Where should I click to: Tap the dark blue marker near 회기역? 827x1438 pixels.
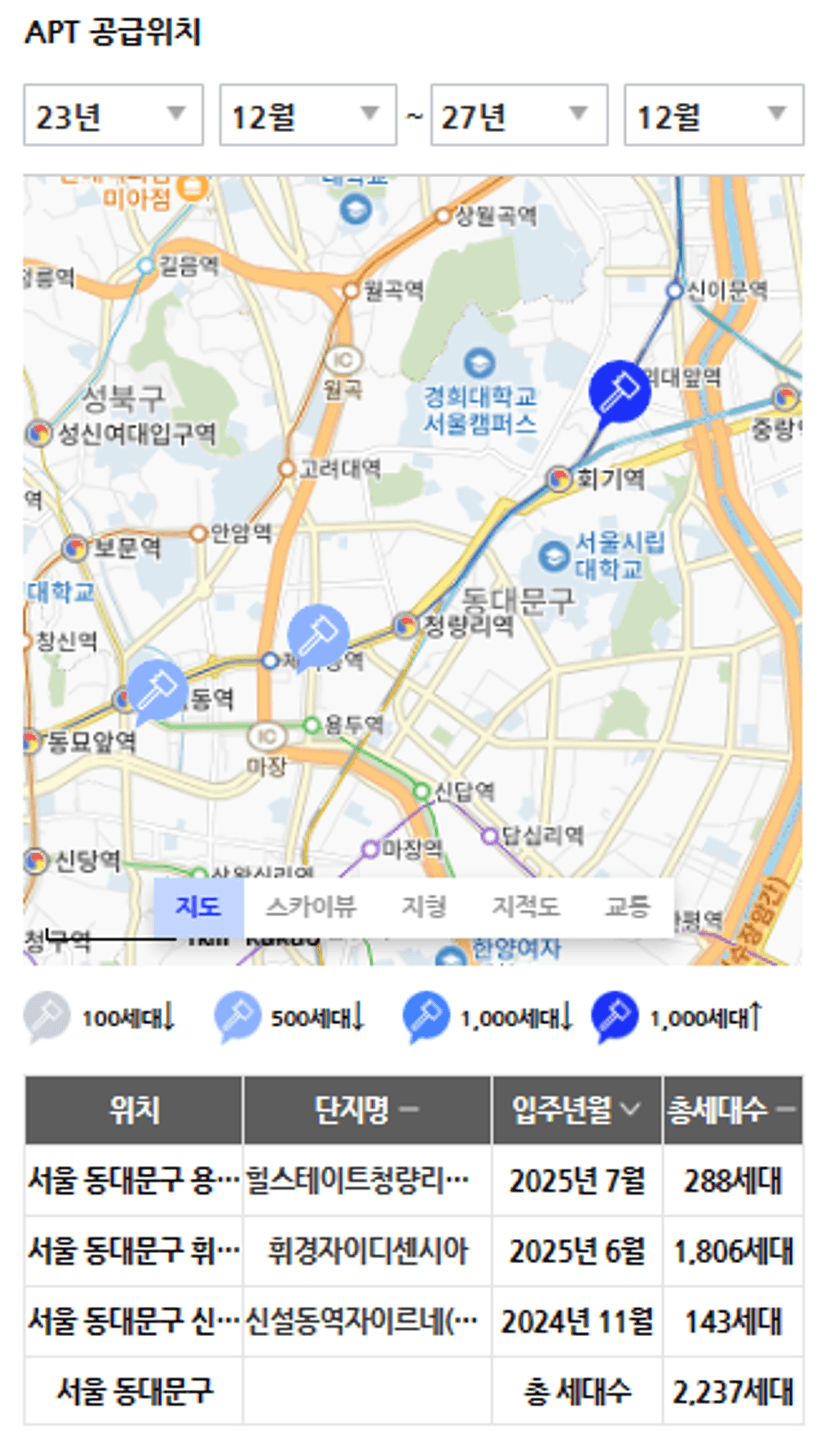(x=619, y=391)
